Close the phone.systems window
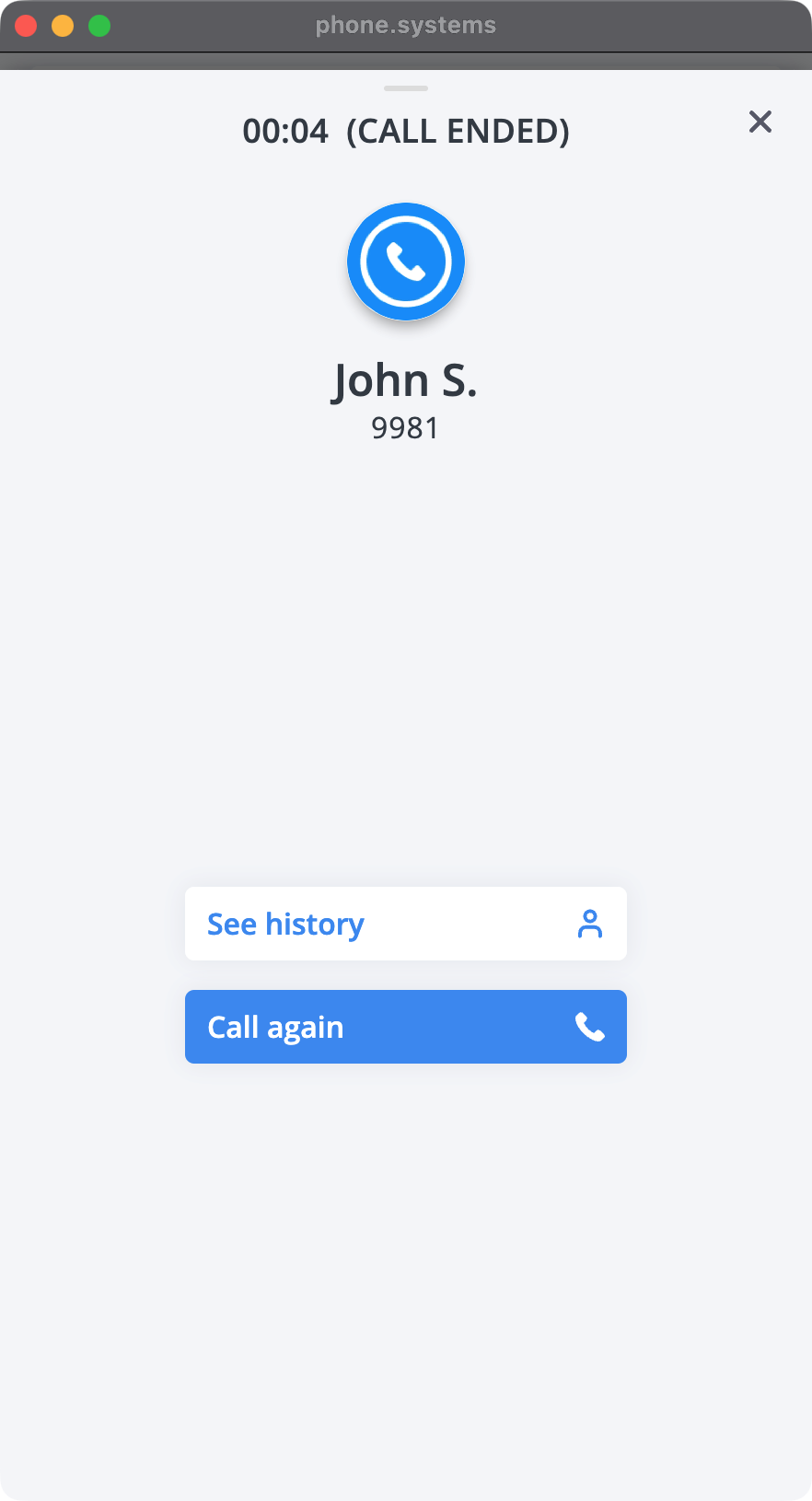 (x=26, y=26)
